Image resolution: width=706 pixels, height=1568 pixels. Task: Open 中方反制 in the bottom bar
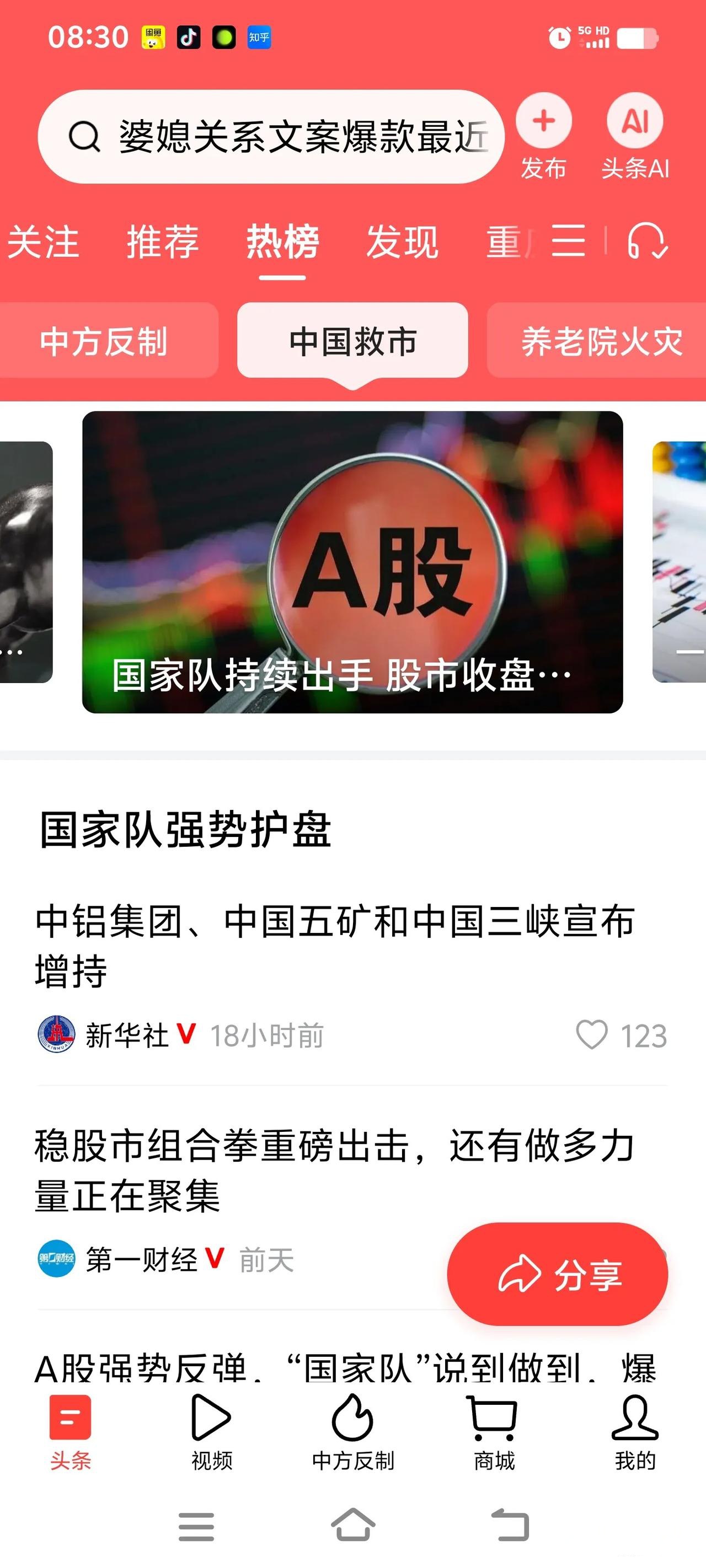point(352,1432)
